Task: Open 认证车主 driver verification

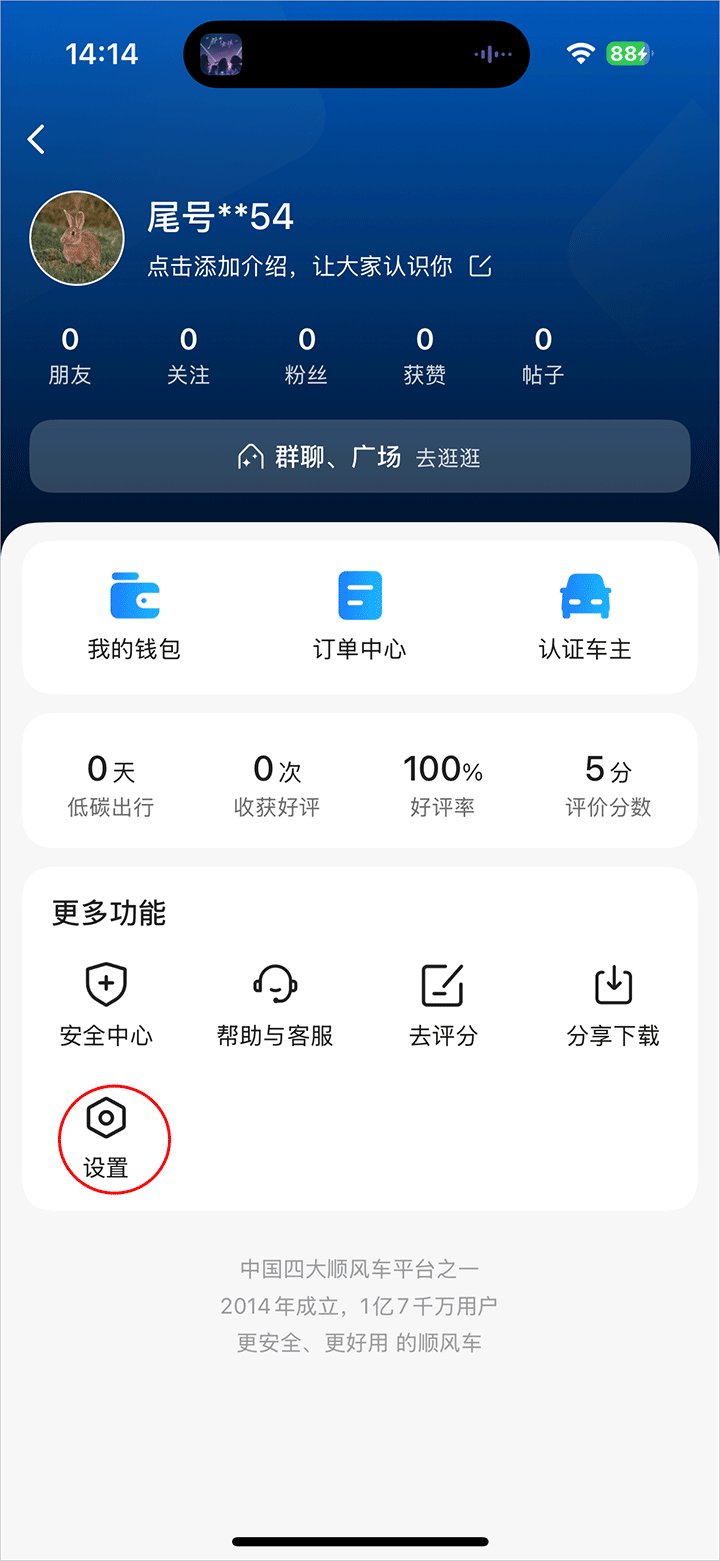Action: (585, 616)
